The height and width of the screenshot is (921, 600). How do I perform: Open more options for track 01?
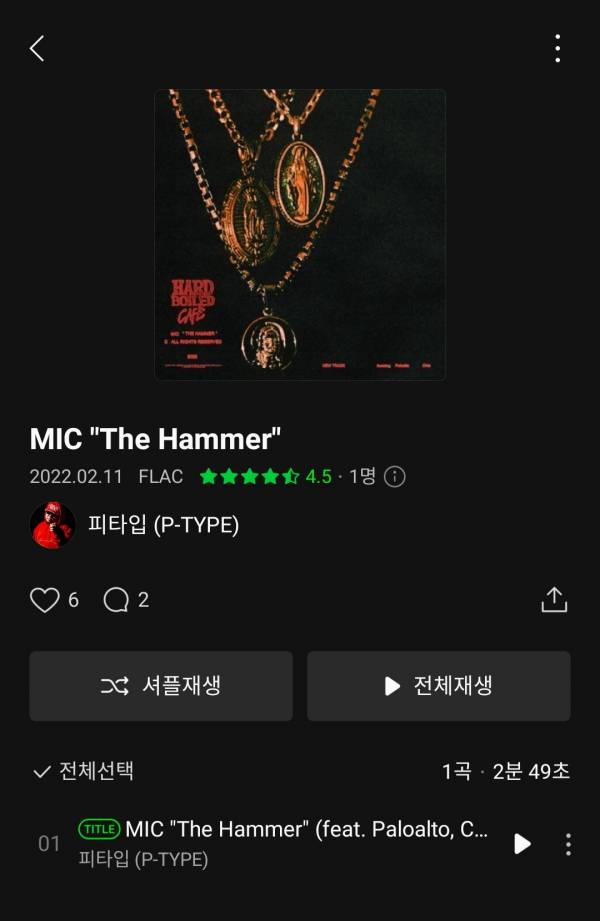(x=568, y=844)
